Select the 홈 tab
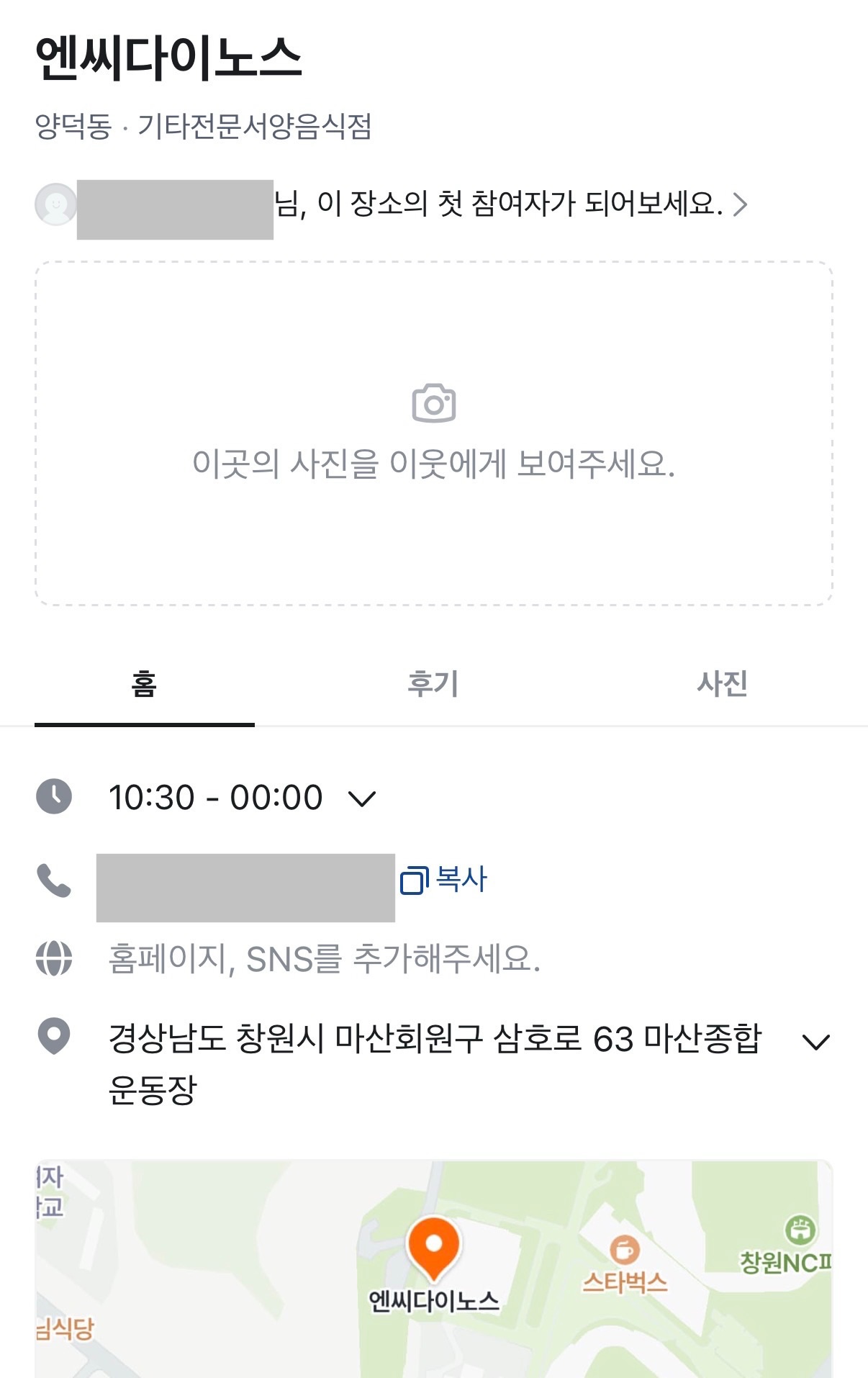 coord(144,684)
